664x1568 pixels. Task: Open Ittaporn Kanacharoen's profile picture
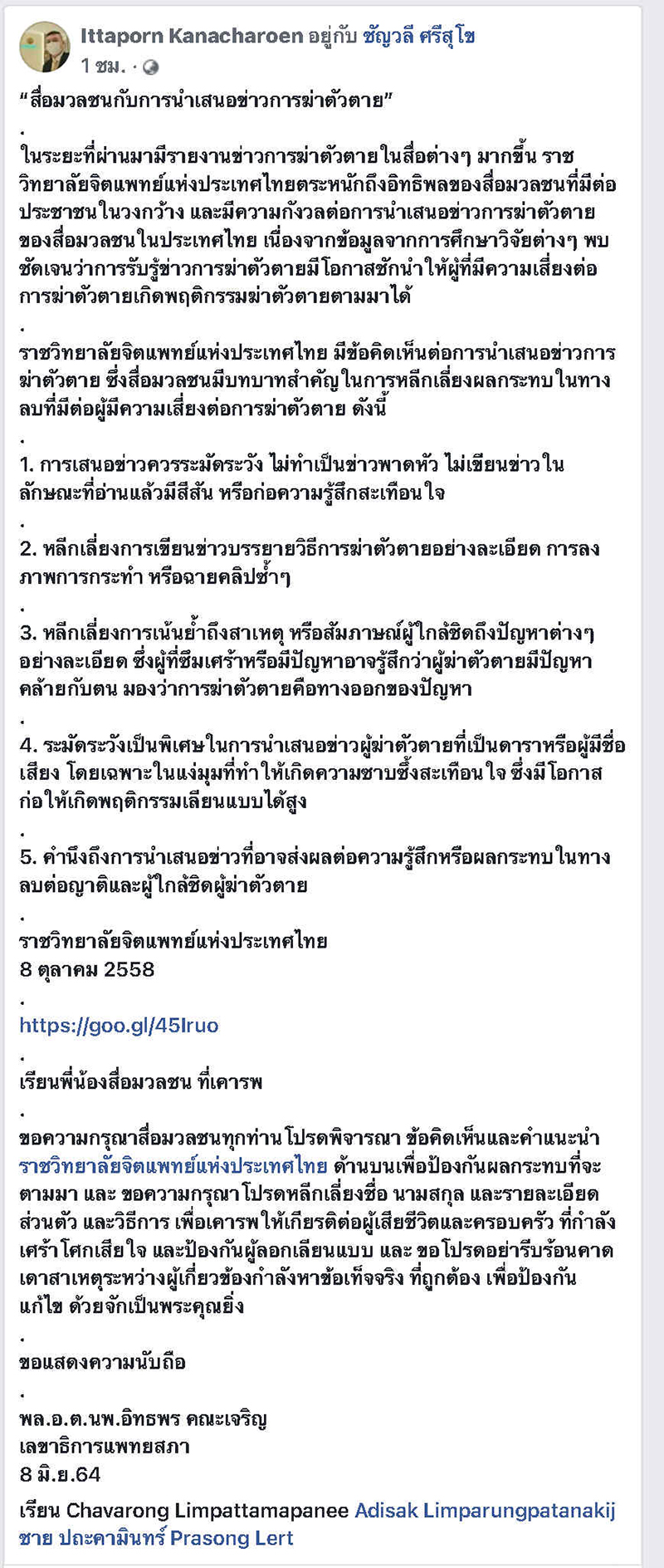tap(45, 47)
